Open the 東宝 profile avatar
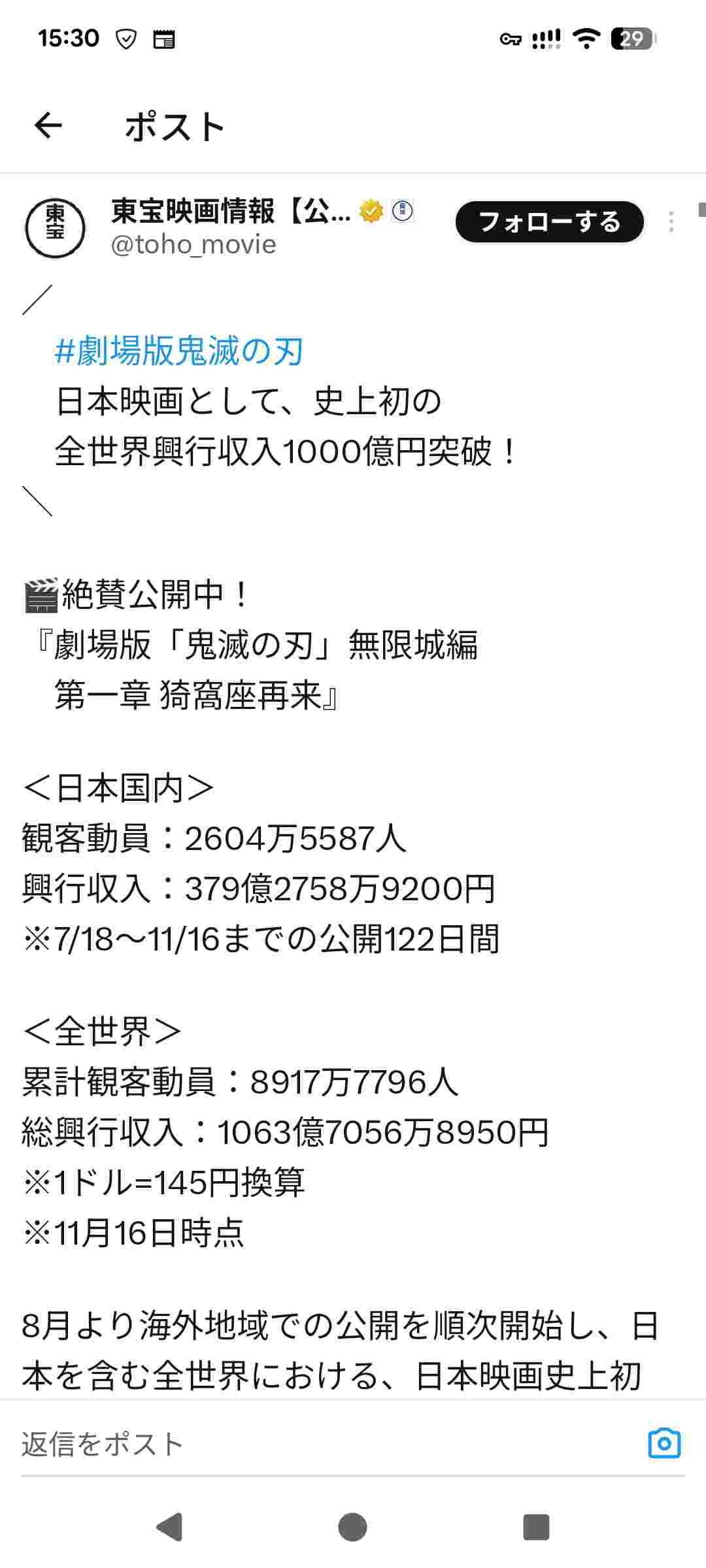The image size is (706, 1568). (55, 228)
